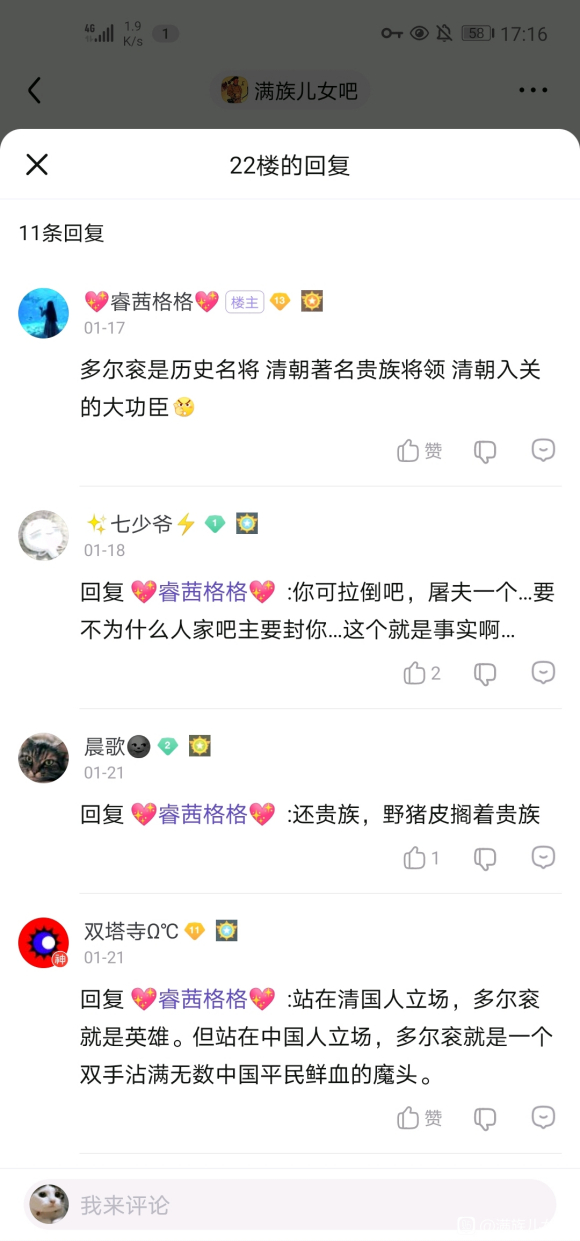This screenshot has height=1241, width=580.
Task: Close the 22楼的回复 panel
Action: click(37, 165)
